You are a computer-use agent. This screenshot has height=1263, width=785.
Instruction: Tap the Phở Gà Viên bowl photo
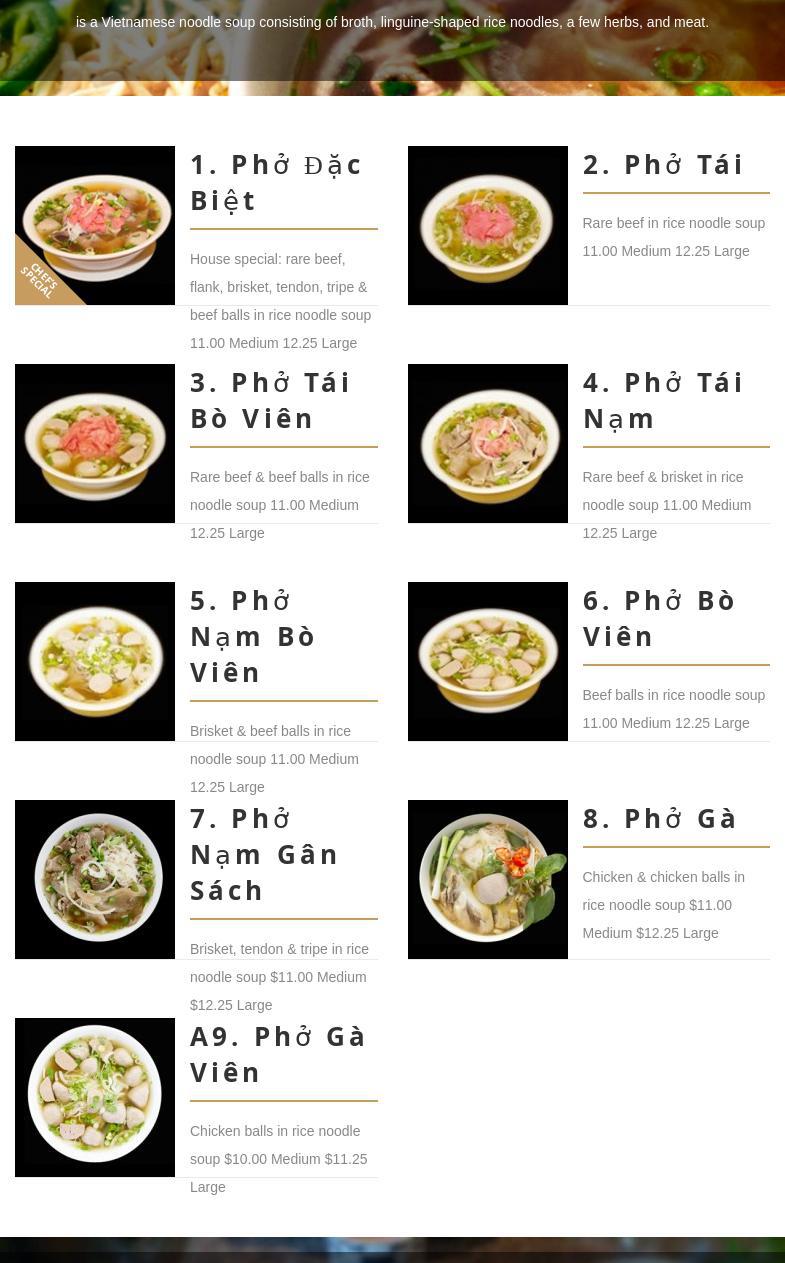pos(95,1097)
